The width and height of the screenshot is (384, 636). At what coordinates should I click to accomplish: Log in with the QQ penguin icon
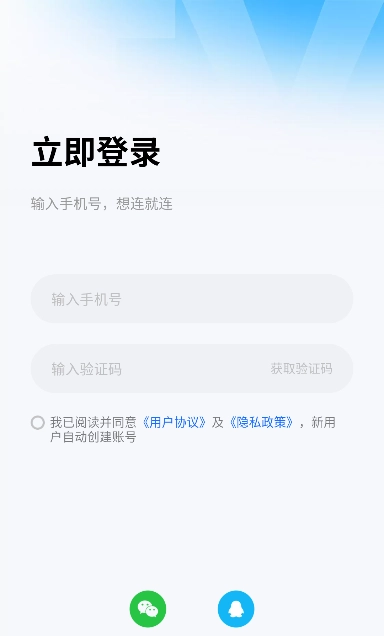236,608
